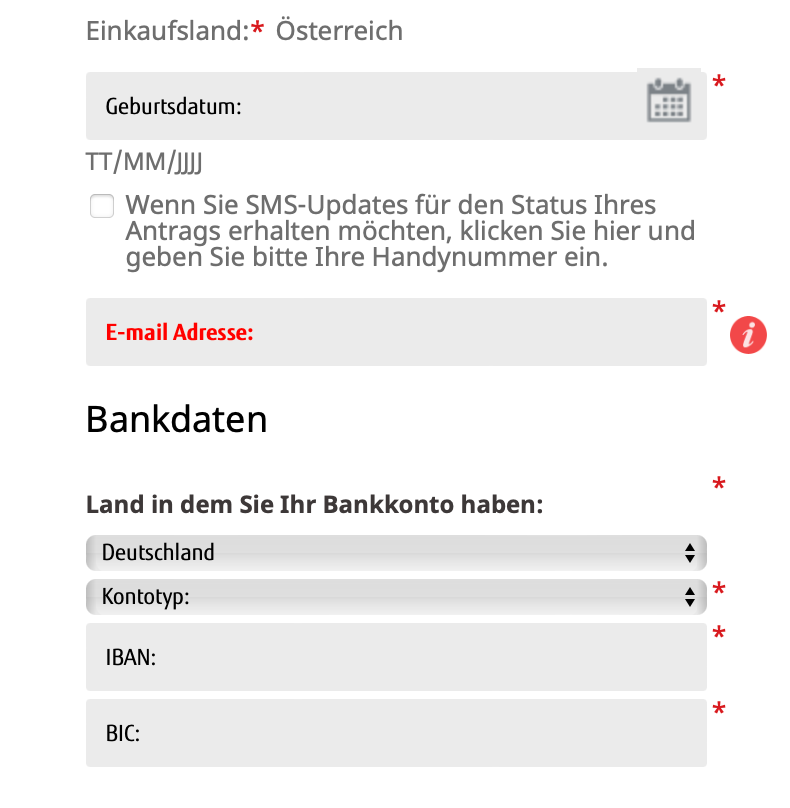Focus the E-mail Adresse field

[396, 332]
